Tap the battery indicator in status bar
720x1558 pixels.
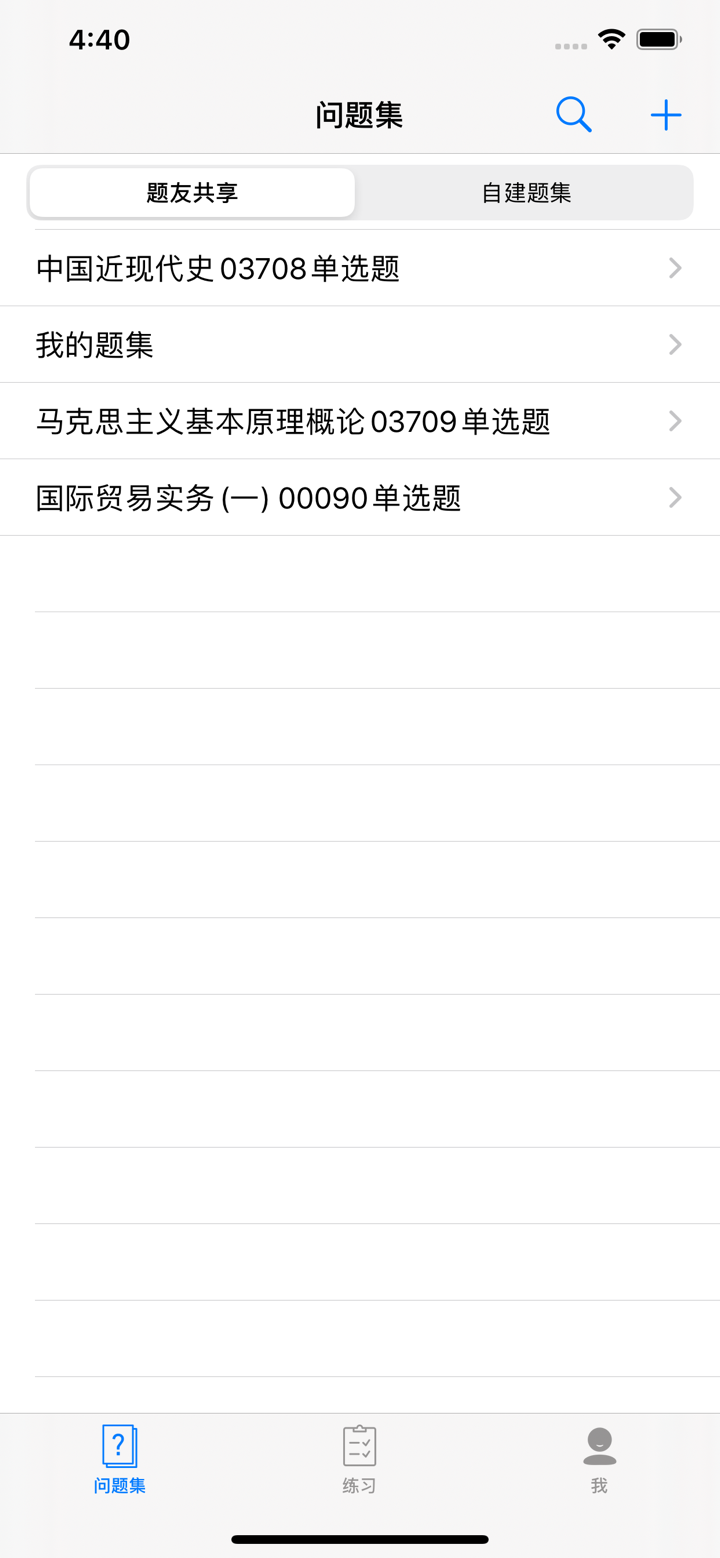pos(658,38)
